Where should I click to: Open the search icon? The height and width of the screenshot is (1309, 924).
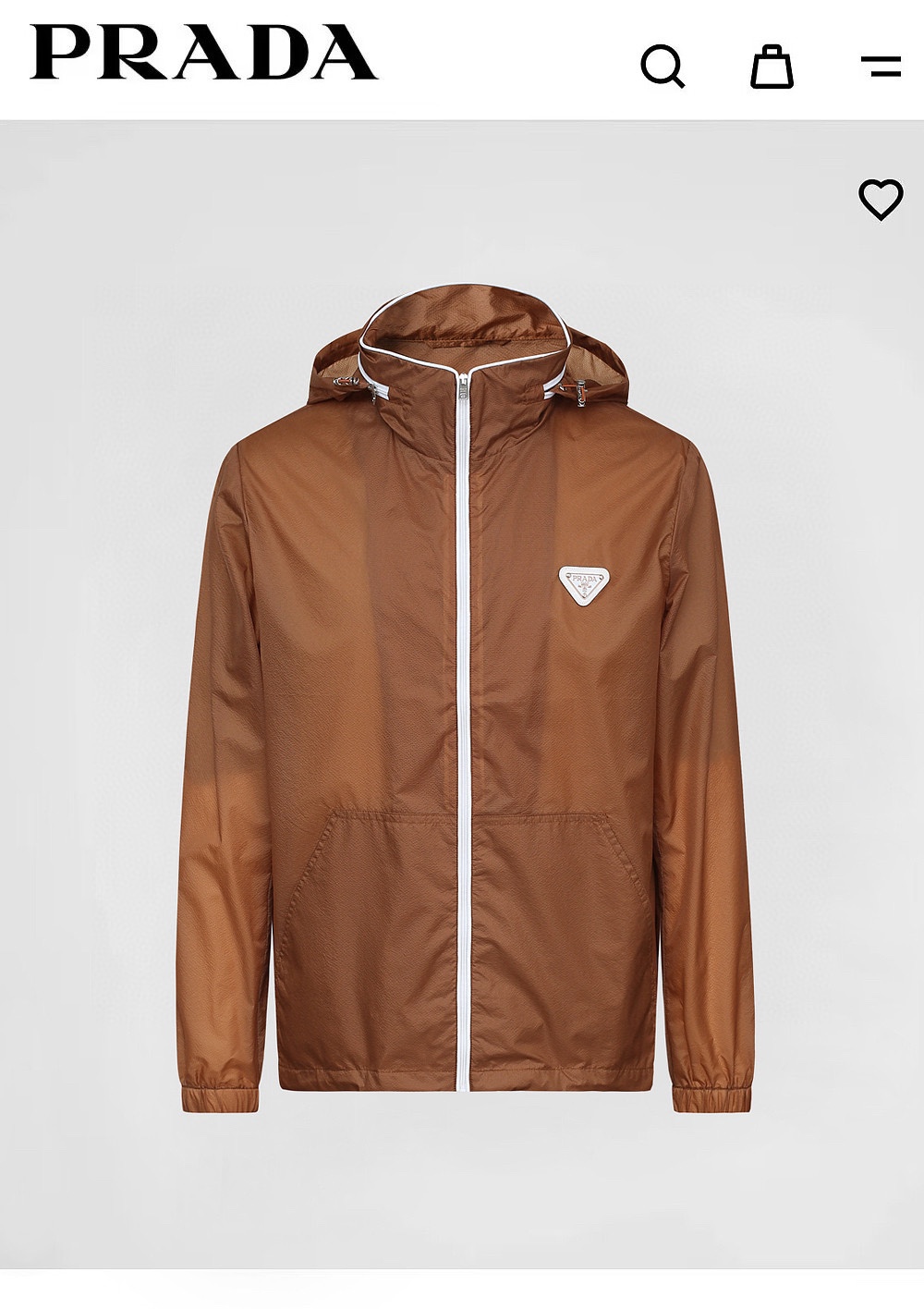pos(663,66)
